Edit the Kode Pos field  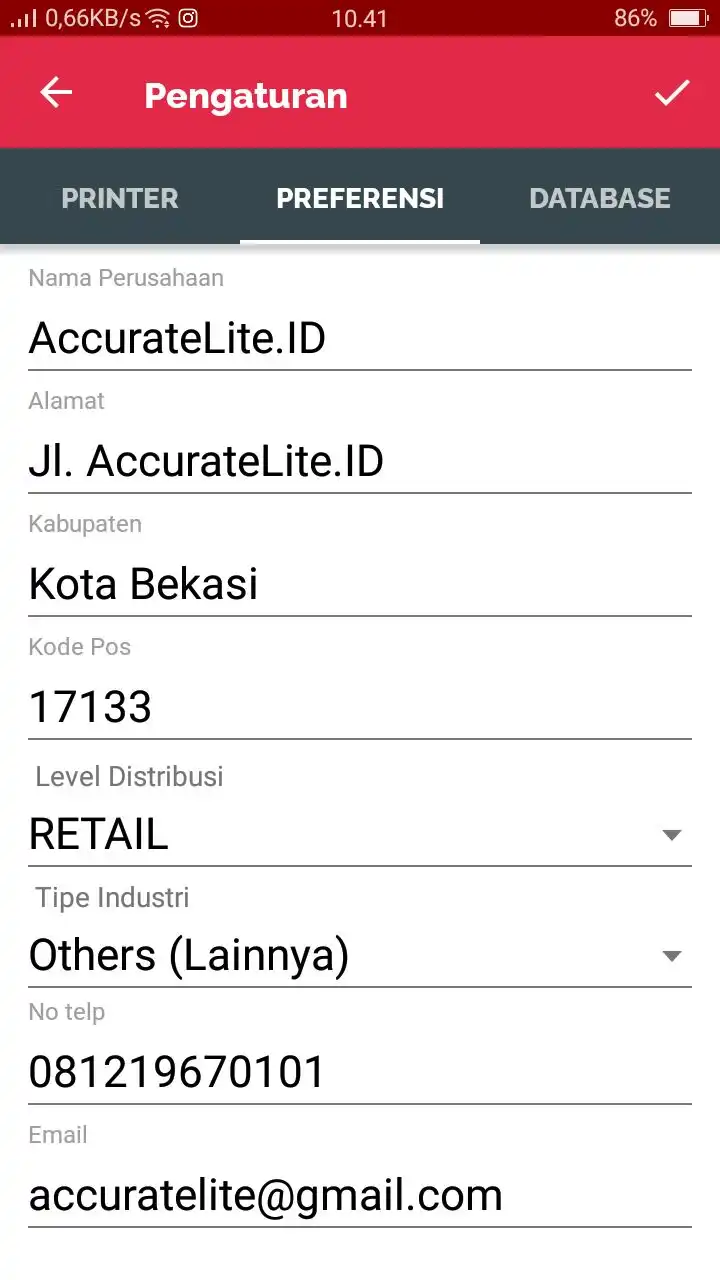click(x=360, y=708)
